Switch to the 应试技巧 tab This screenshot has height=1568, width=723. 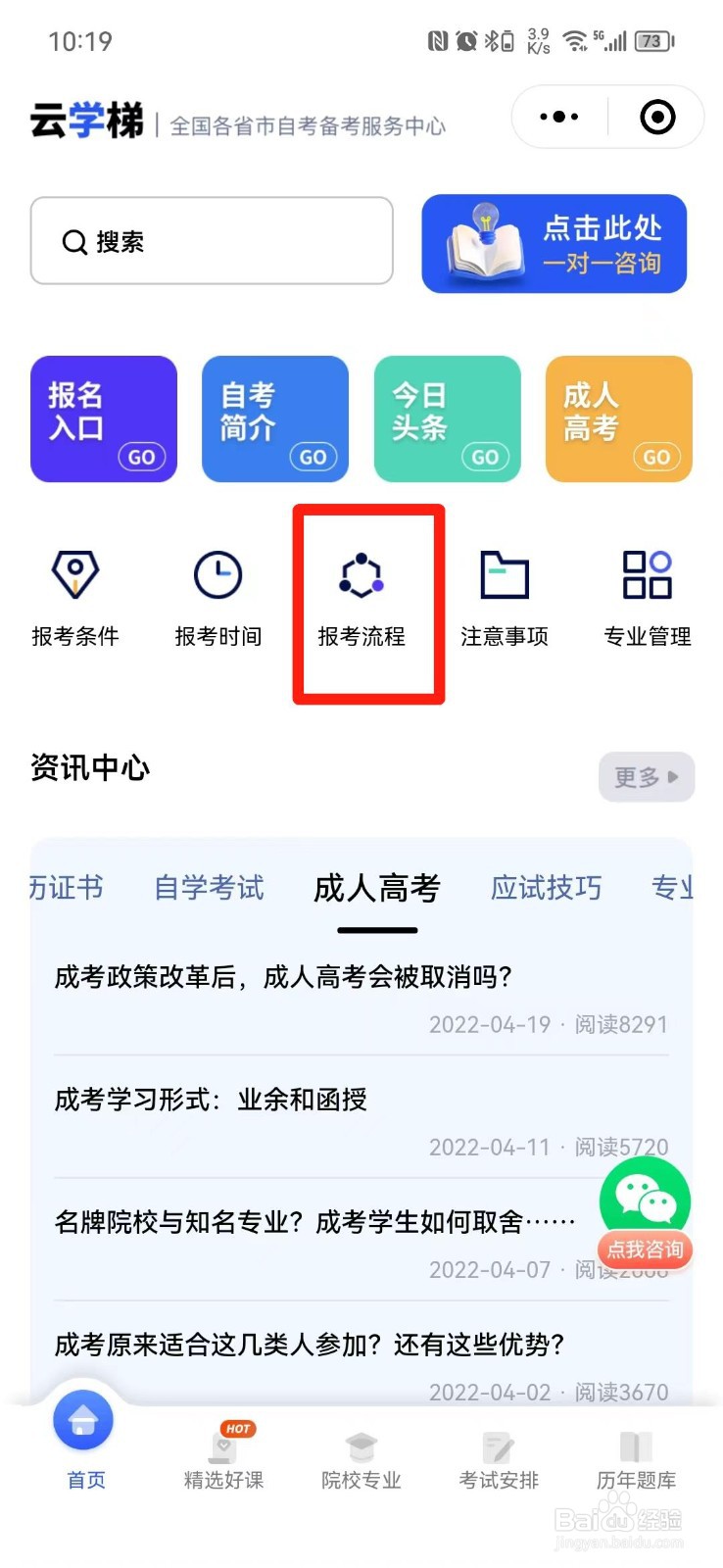point(545,888)
